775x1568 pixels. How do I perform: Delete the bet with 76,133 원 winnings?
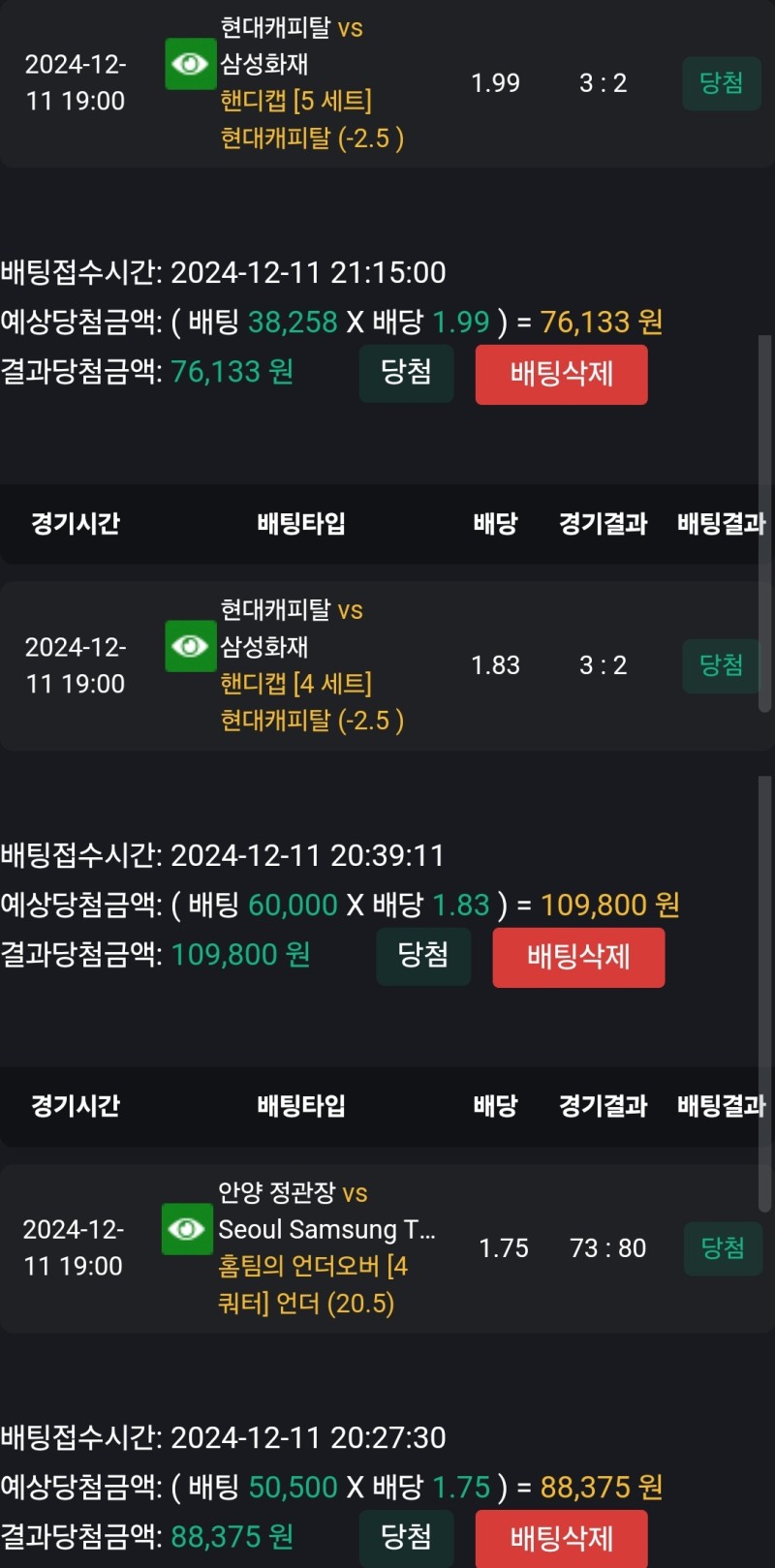tap(561, 374)
